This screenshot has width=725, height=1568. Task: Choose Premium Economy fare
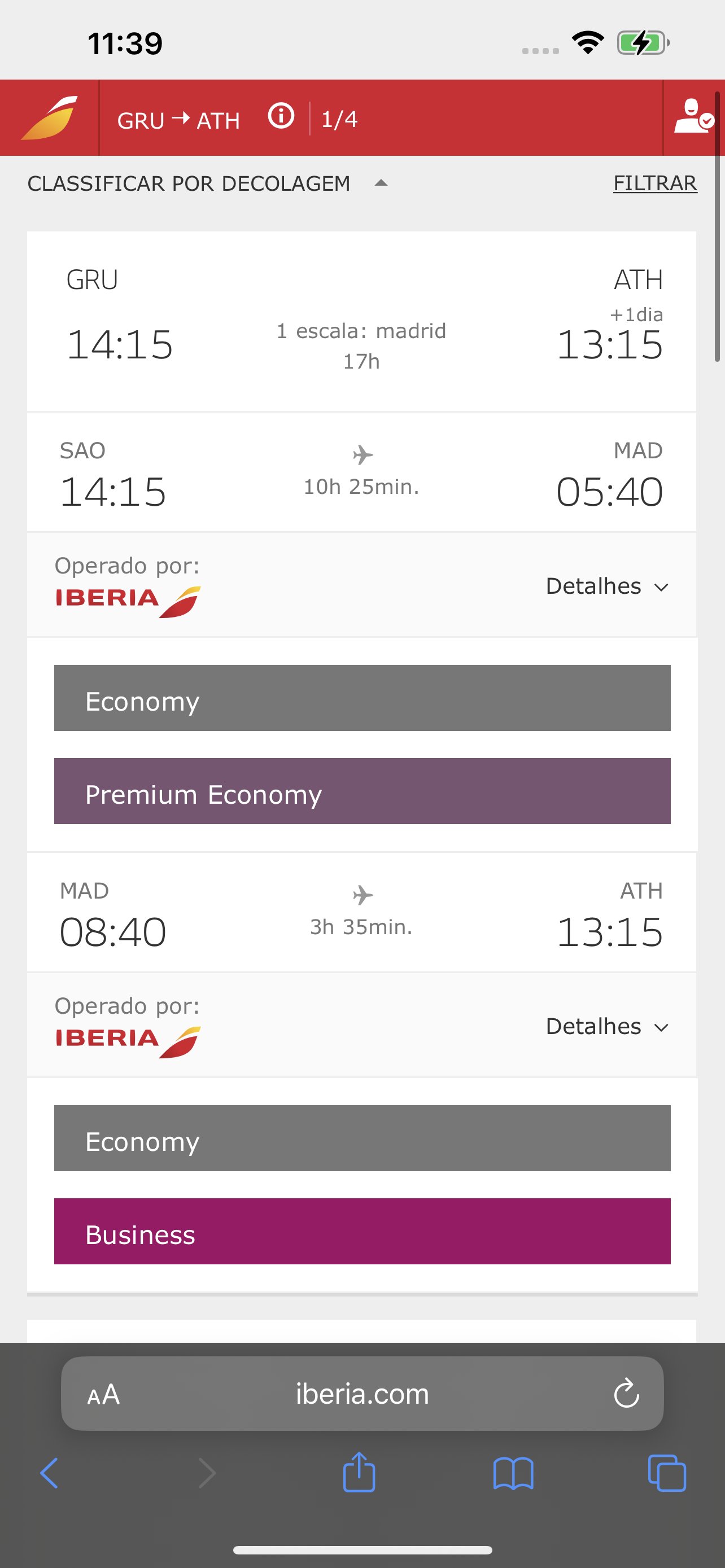pos(362,791)
